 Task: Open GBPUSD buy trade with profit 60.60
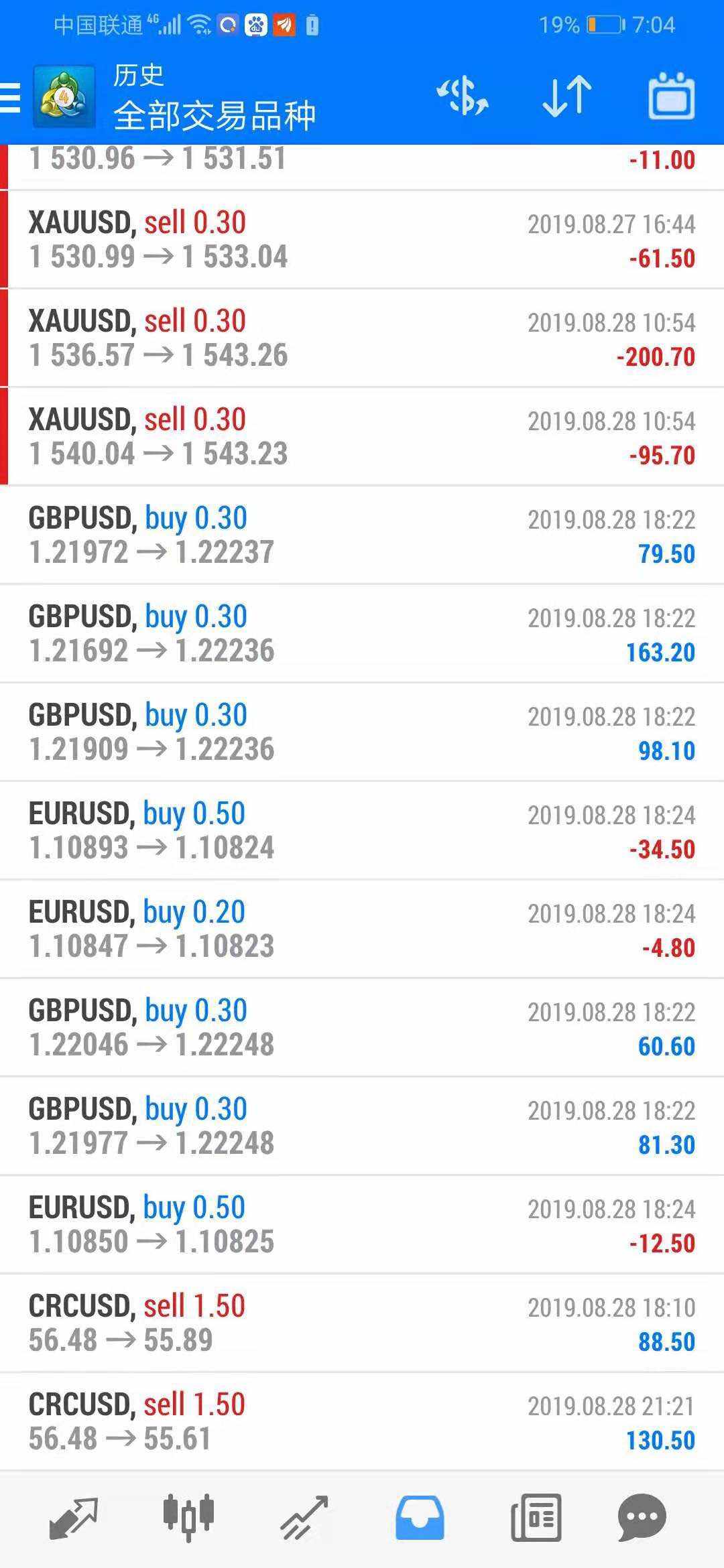[362, 1028]
